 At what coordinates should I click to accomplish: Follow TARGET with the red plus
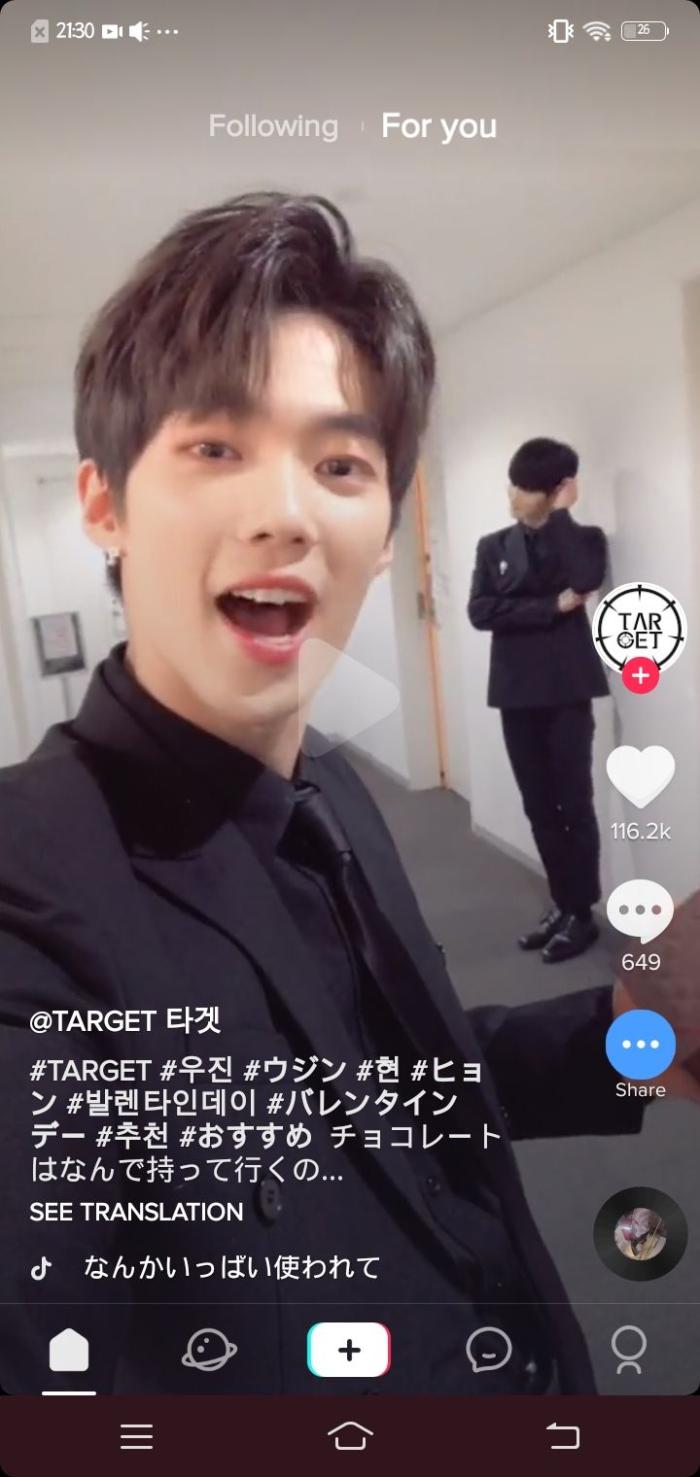tap(640, 677)
